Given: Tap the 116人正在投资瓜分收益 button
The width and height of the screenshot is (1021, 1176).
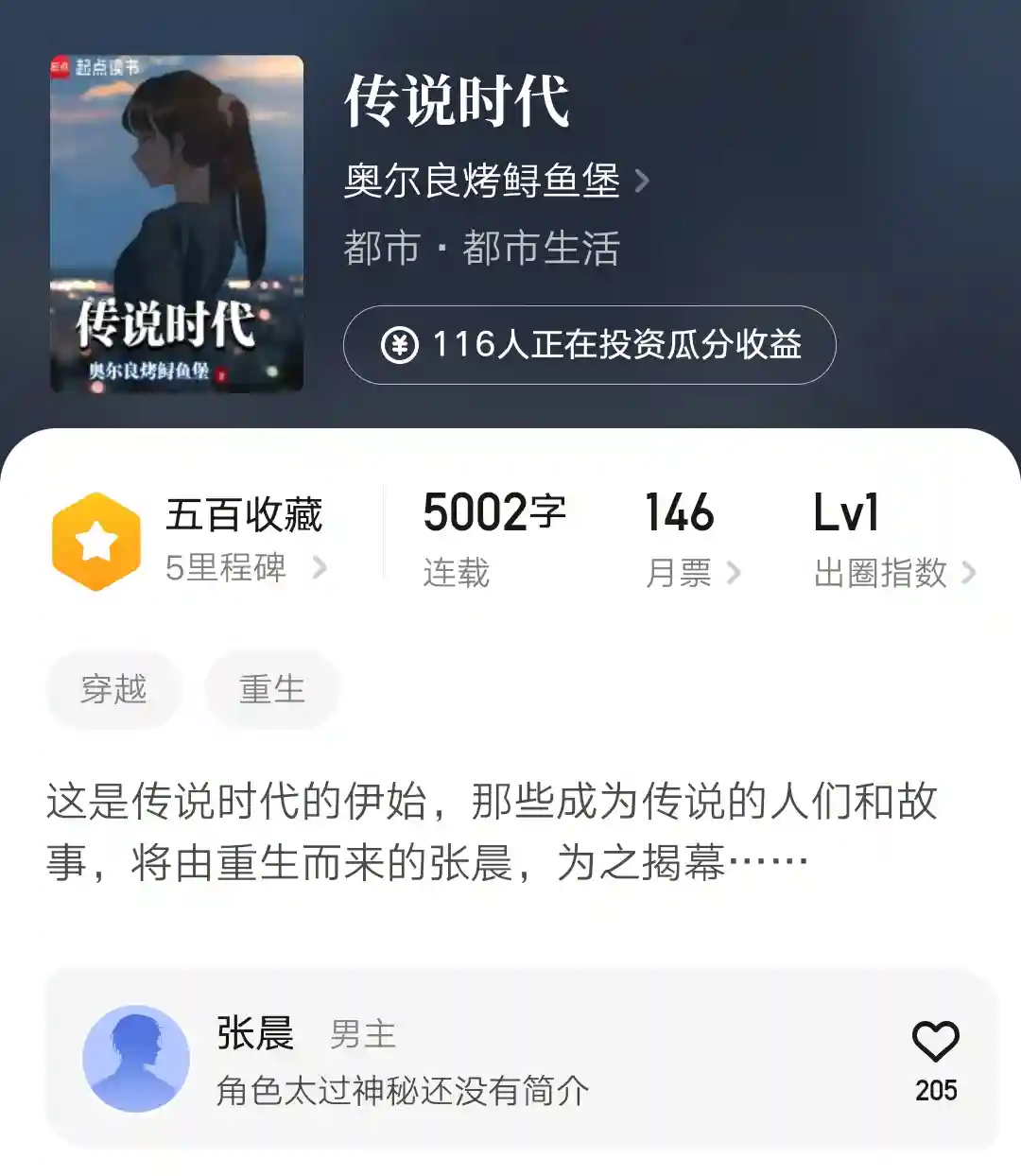Looking at the screenshot, I should [589, 345].
